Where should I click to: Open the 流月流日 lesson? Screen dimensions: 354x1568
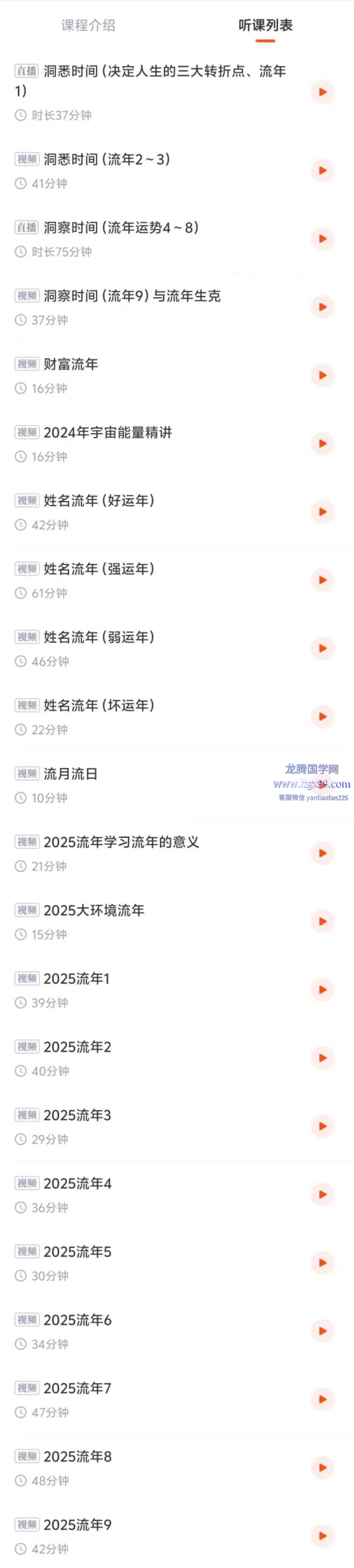click(x=70, y=774)
